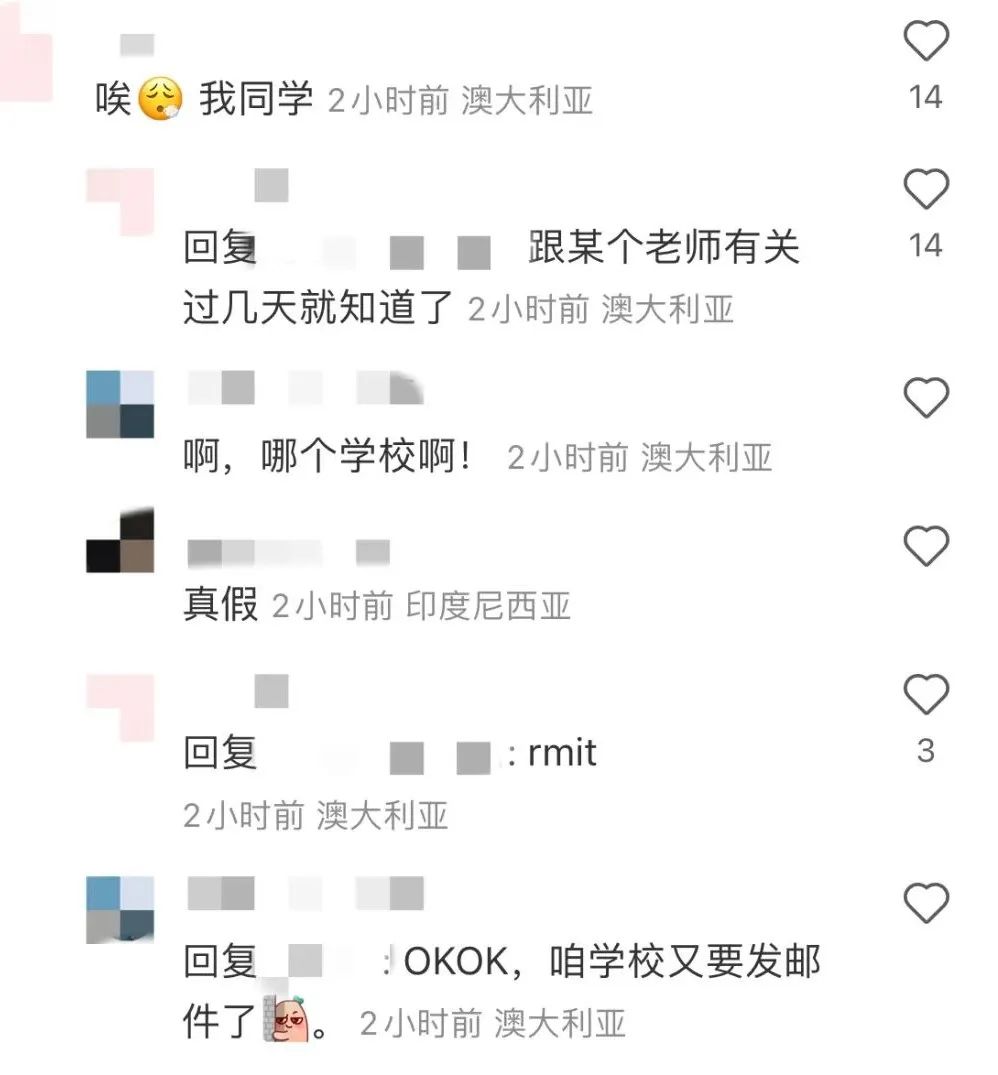Like the comment '唉 我同学'

(x=925, y=43)
